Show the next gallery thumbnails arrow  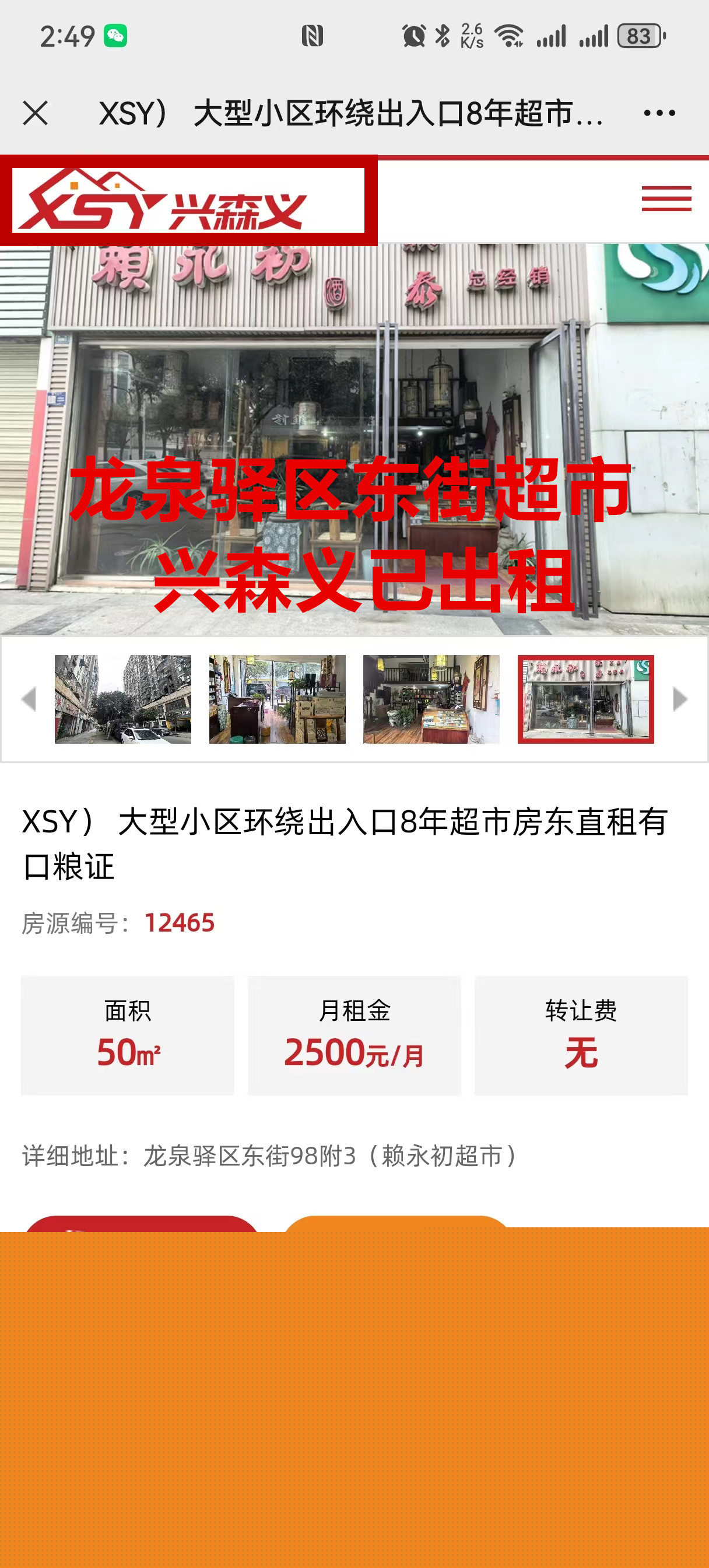pyautogui.click(x=680, y=699)
